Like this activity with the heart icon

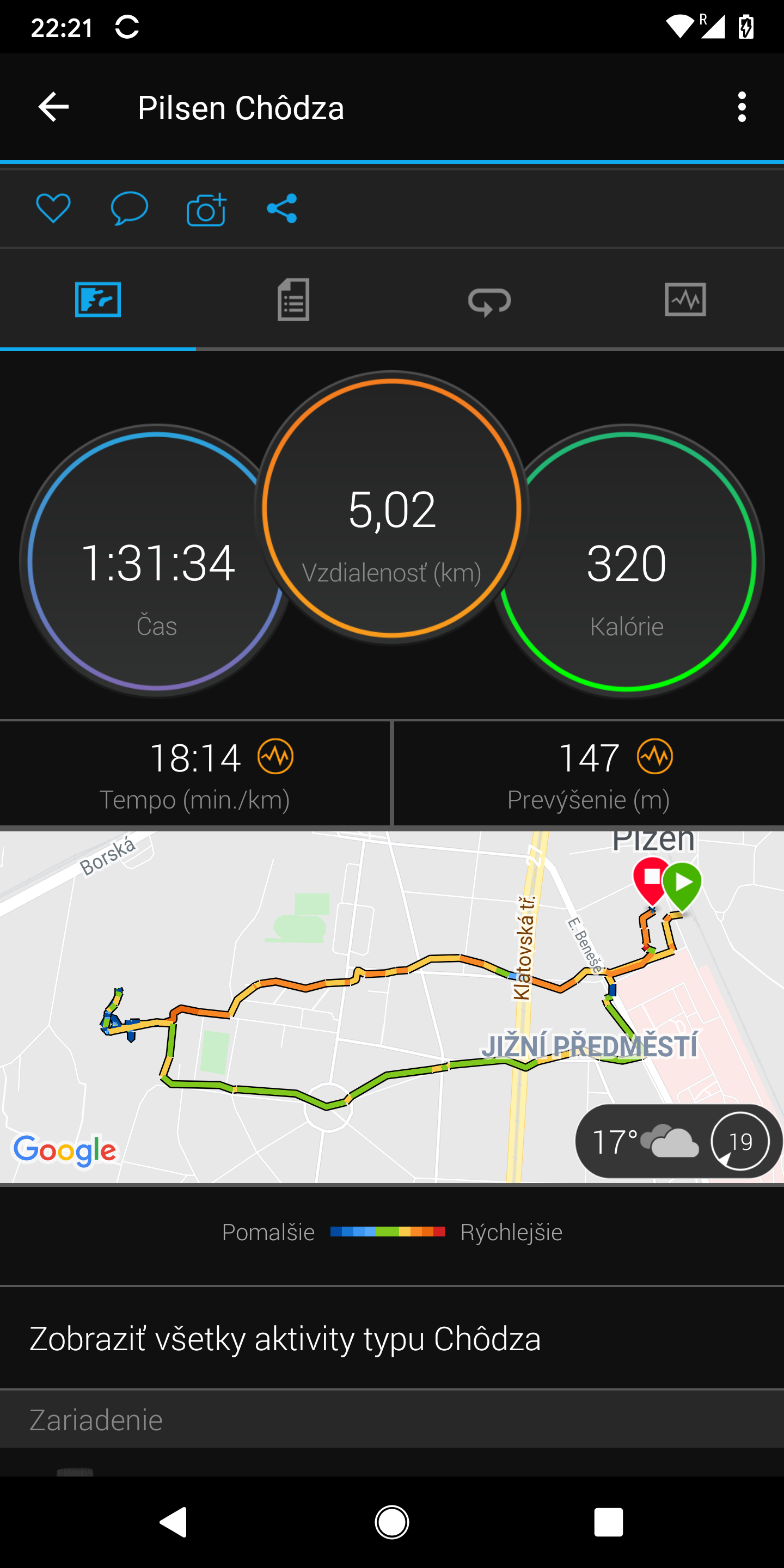[53, 208]
